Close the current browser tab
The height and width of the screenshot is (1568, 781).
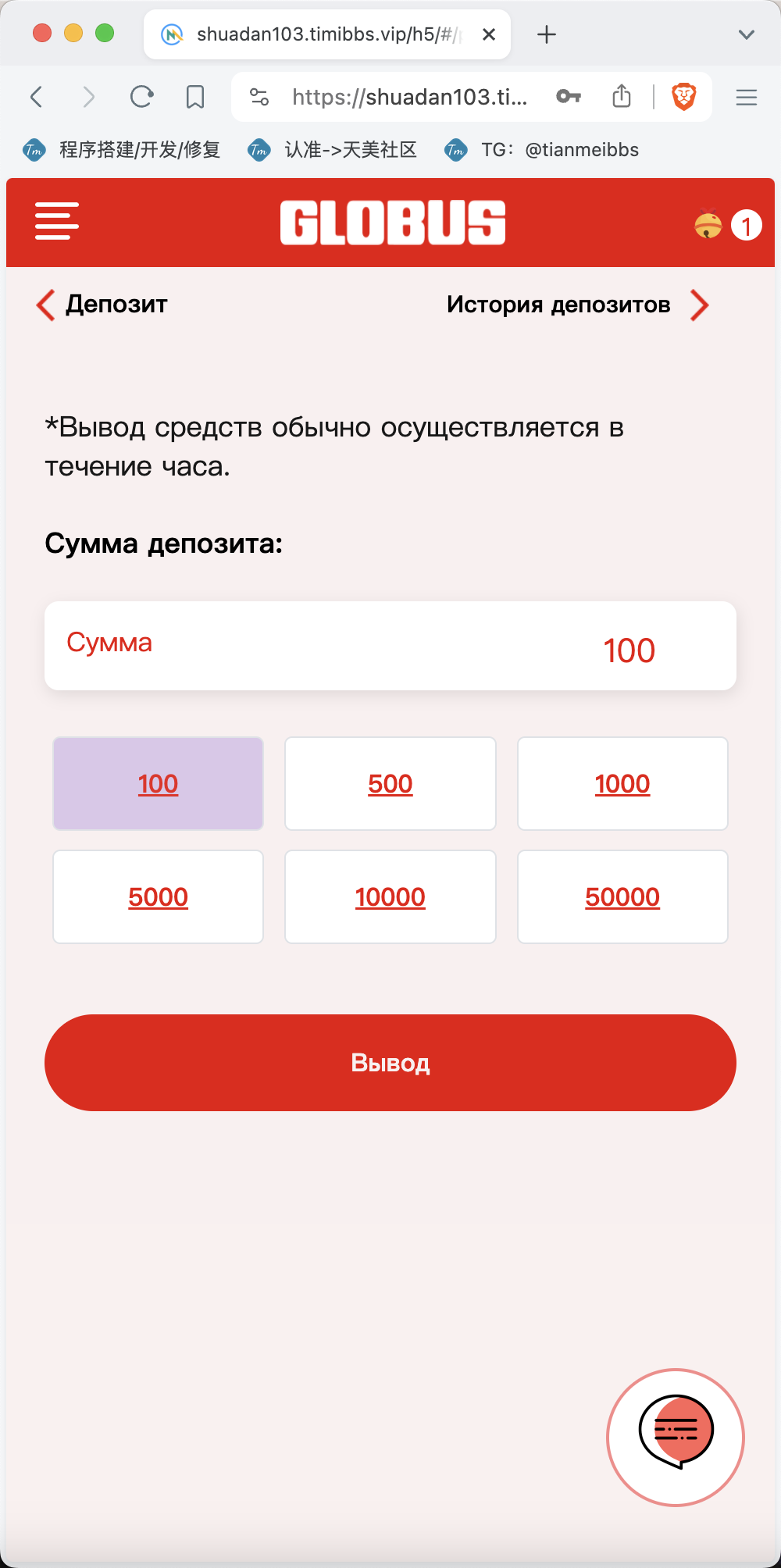click(489, 34)
